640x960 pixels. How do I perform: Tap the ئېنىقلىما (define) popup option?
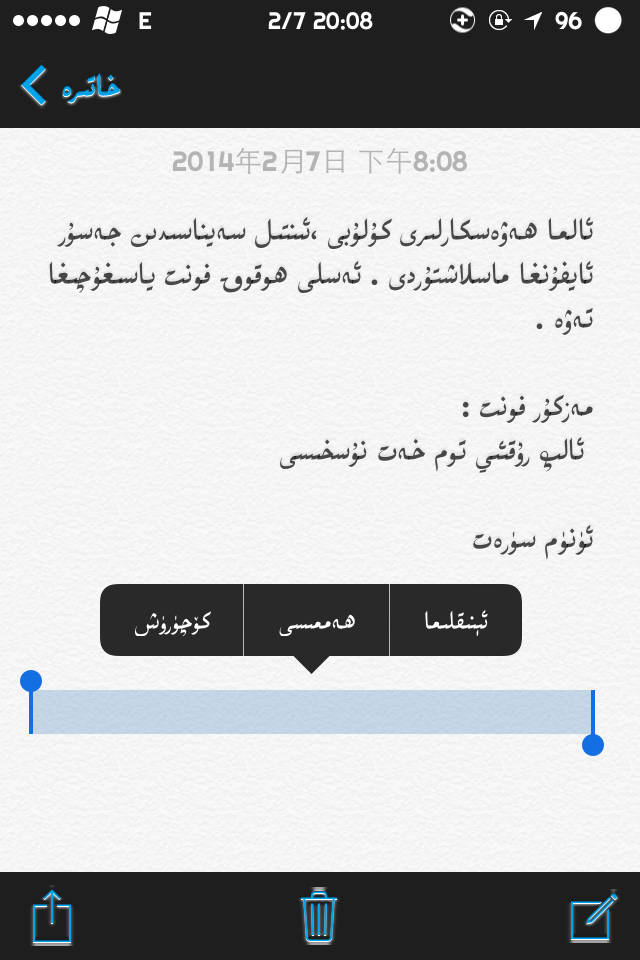pyautogui.click(x=455, y=622)
